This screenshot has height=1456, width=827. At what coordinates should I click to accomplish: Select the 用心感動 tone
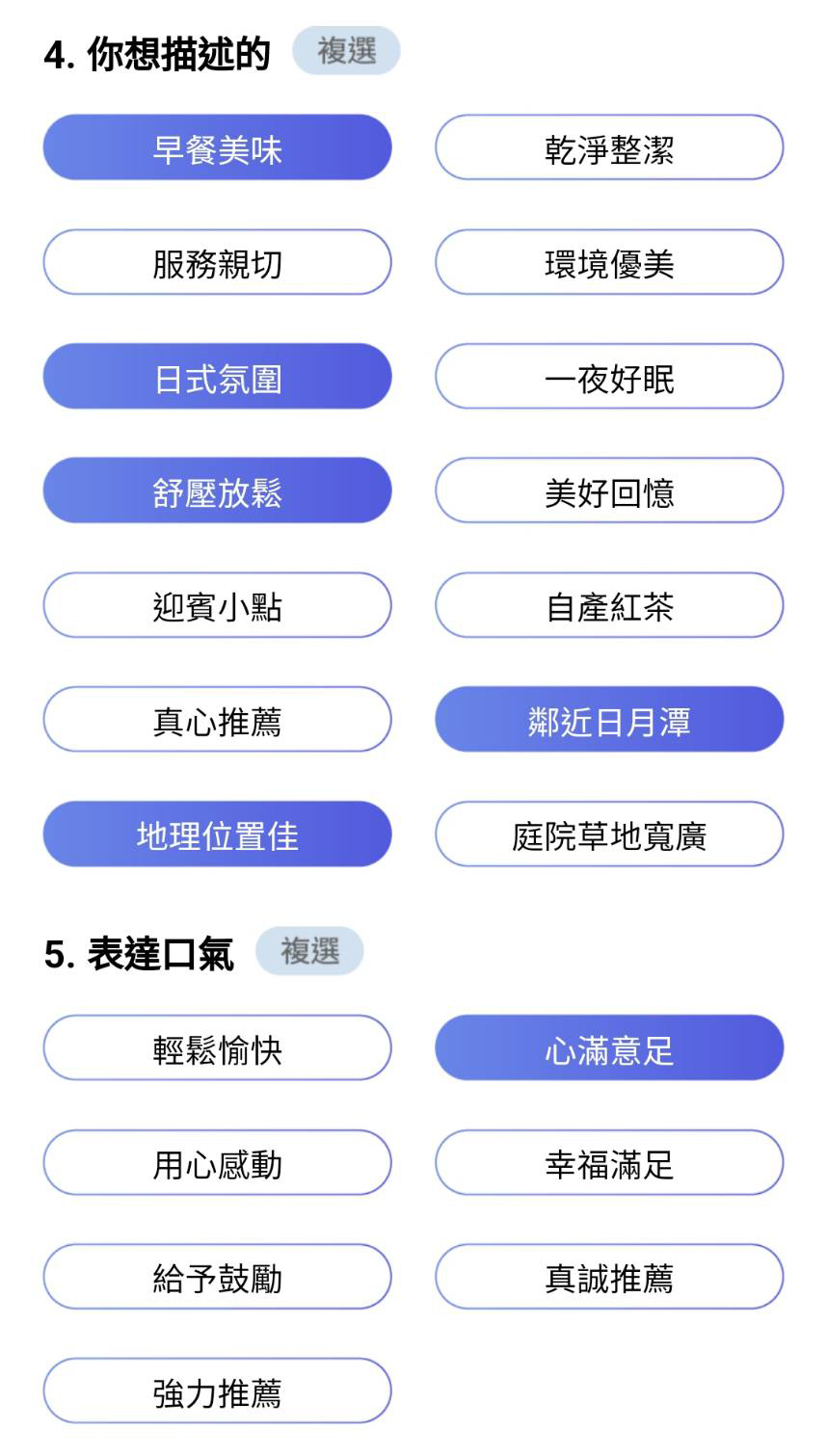pos(217,1163)
